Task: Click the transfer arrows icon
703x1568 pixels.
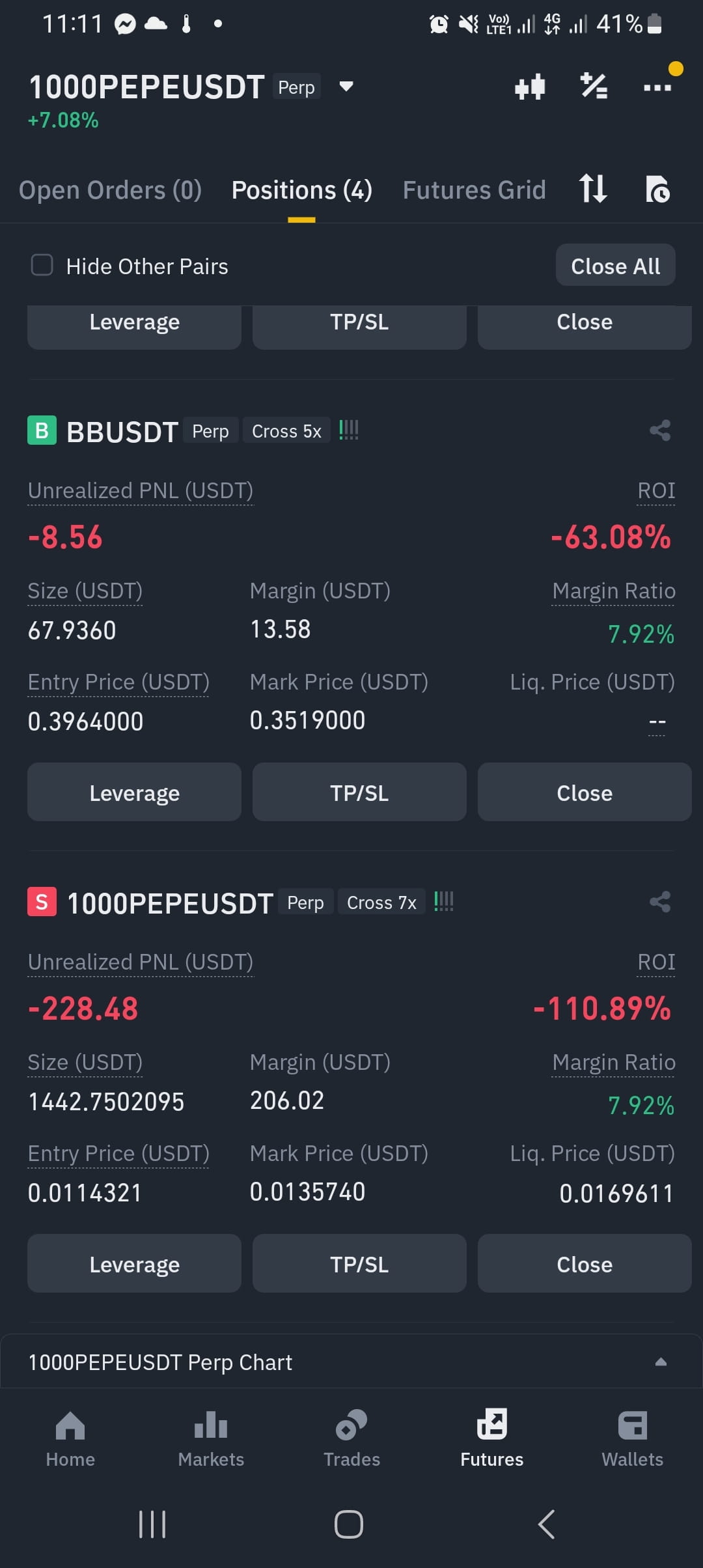Action: 592,189
